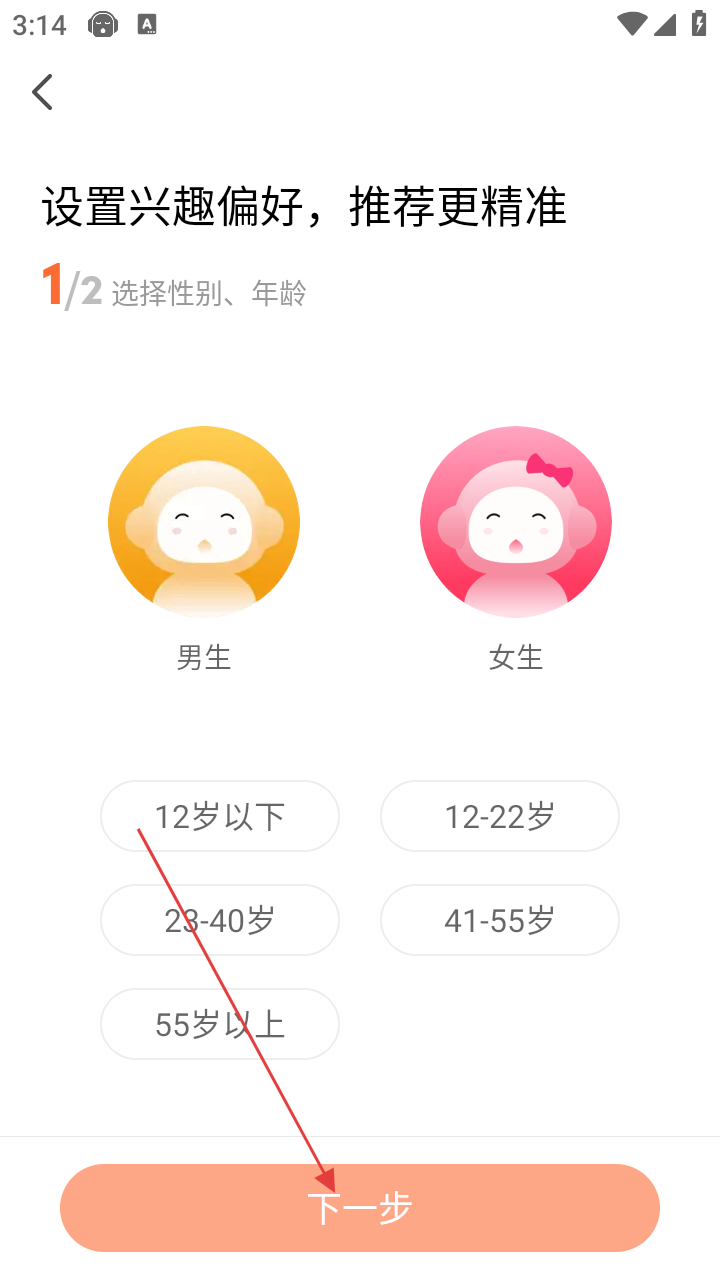Viewport: 720px width, 1280px height.
Task: Go back using the top-left arrow
Action: [42, 92]
